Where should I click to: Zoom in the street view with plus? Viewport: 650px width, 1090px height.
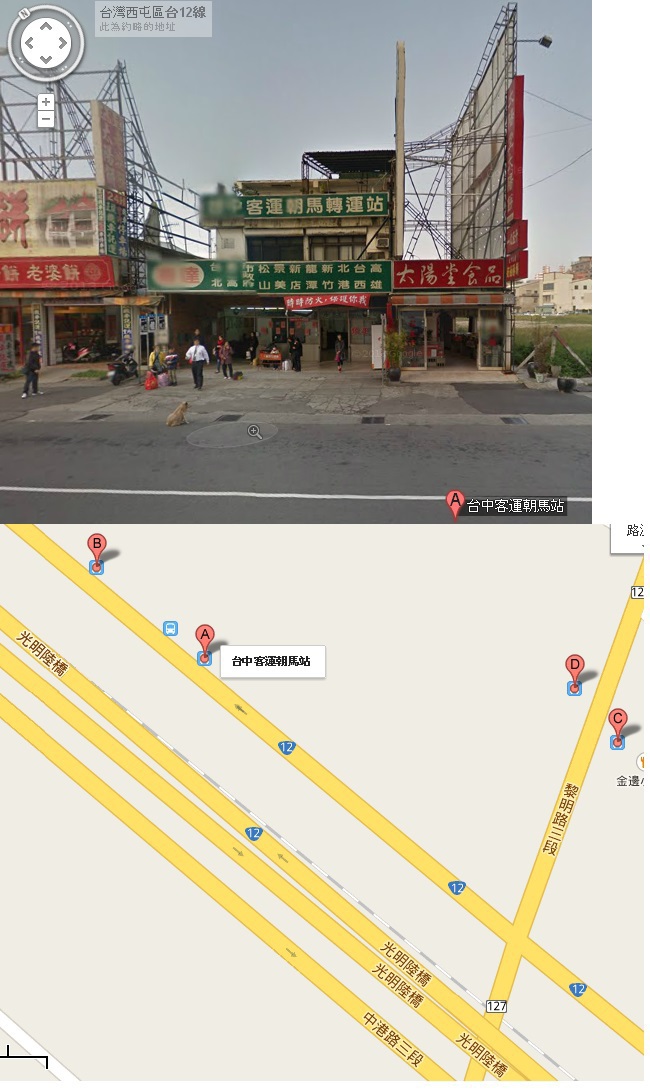(45, 102)
